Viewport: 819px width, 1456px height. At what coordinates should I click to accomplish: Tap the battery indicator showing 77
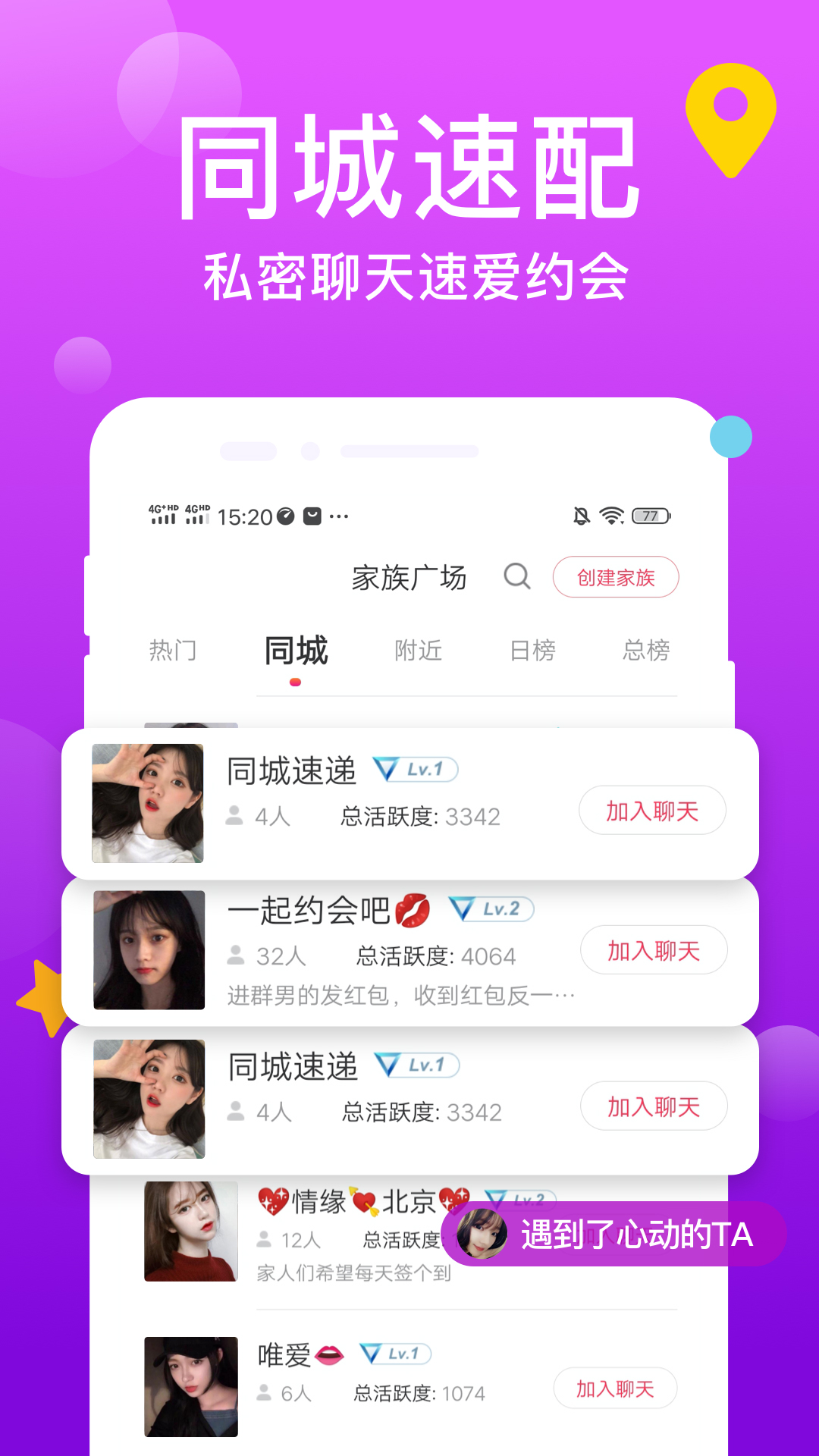(651, 515)
